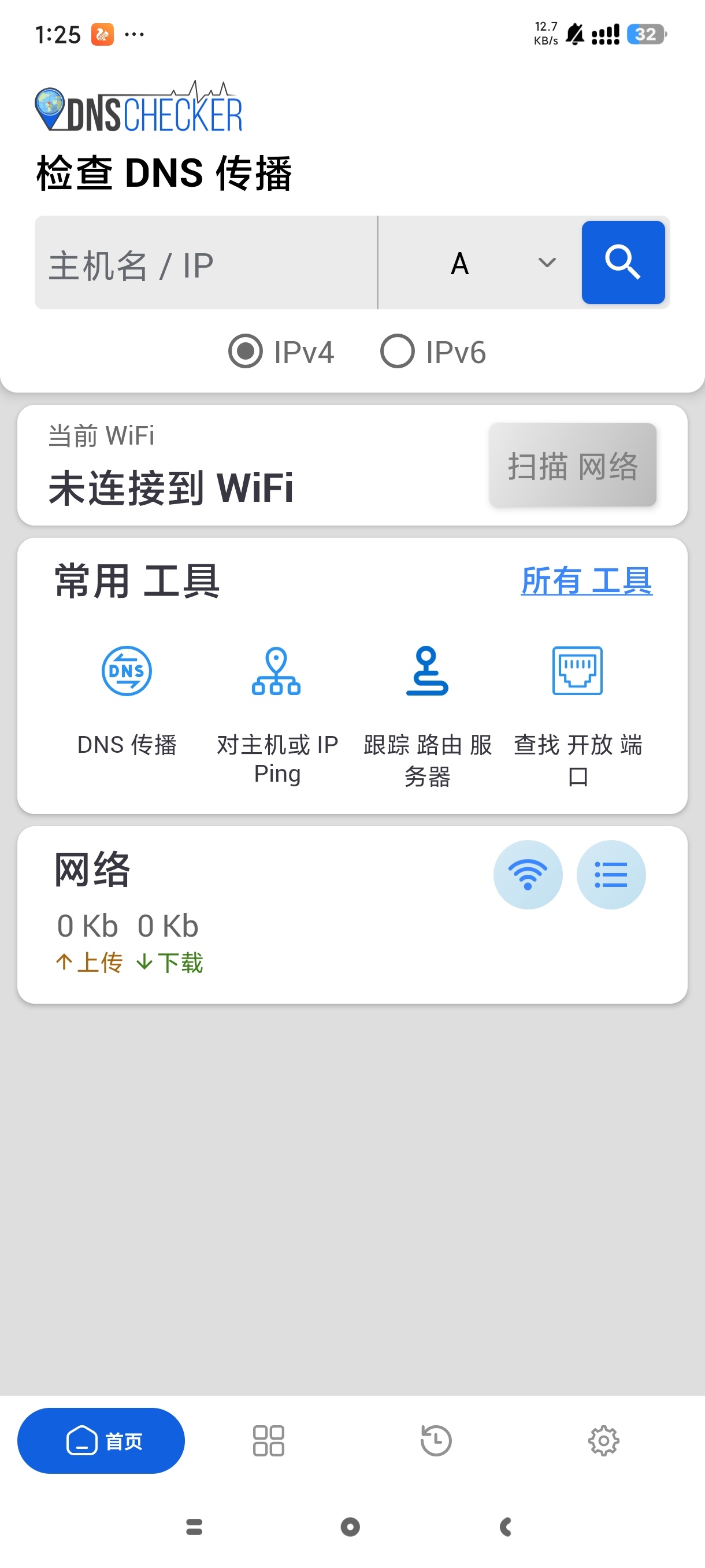The image size is (705, 1568).
Task: Click the search magnifier button
Action: pos(624,262)
